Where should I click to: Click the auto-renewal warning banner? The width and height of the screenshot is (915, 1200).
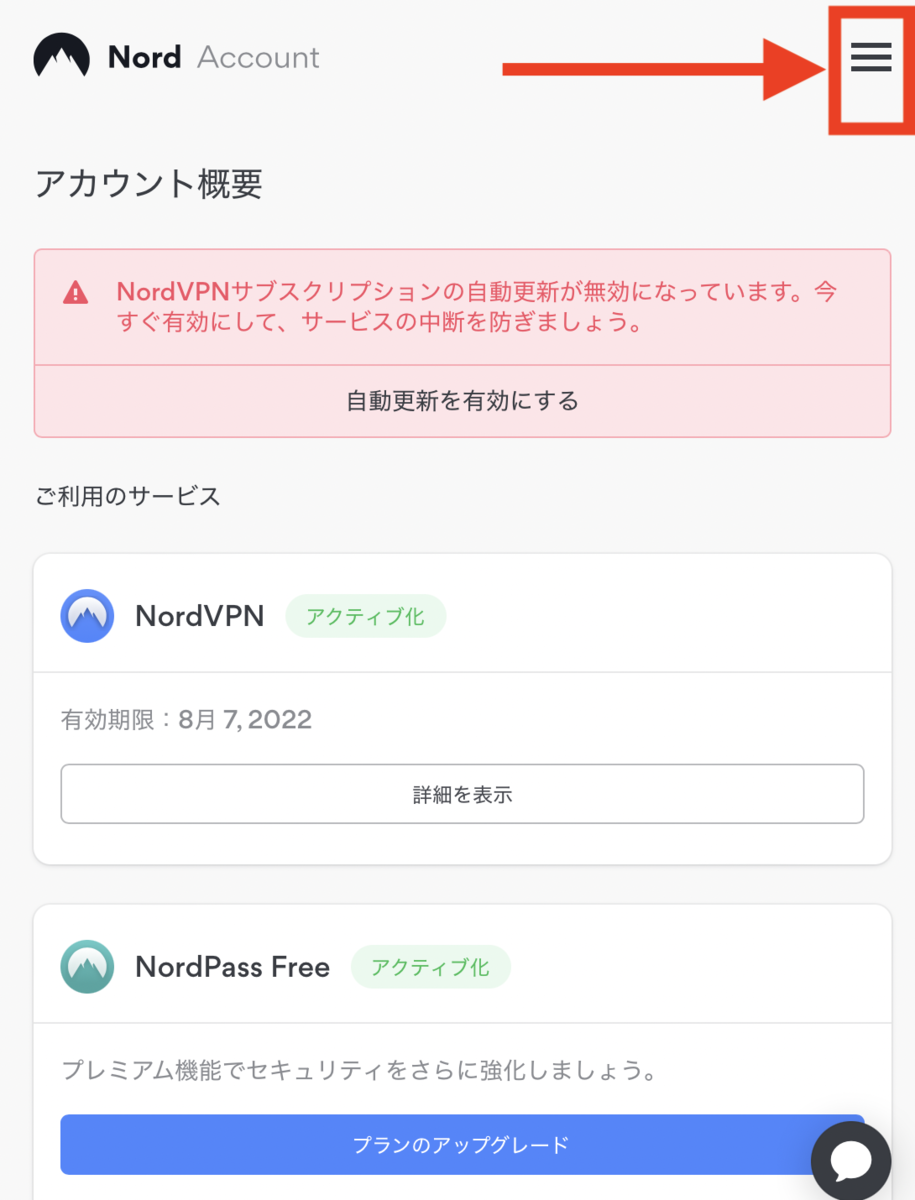[461, 305]
